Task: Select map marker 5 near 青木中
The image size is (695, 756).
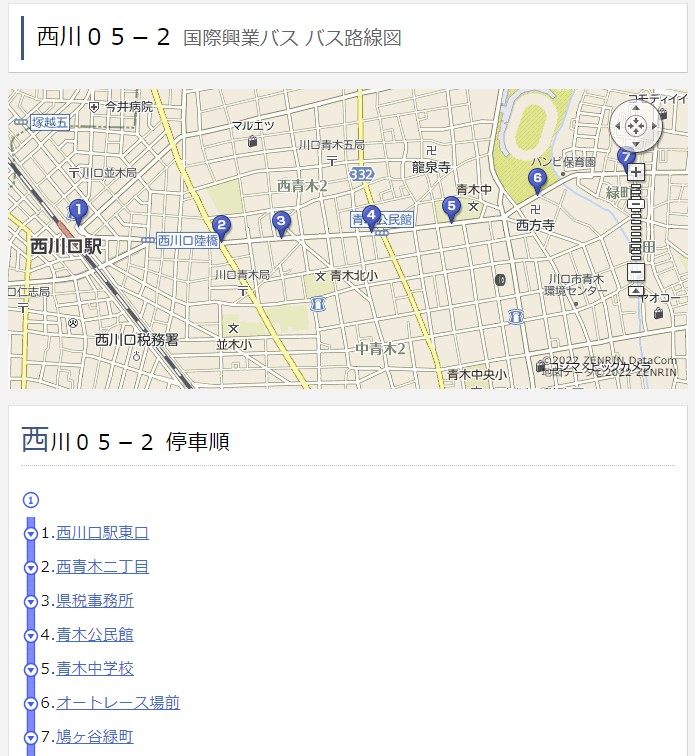Action: [451, 207]
